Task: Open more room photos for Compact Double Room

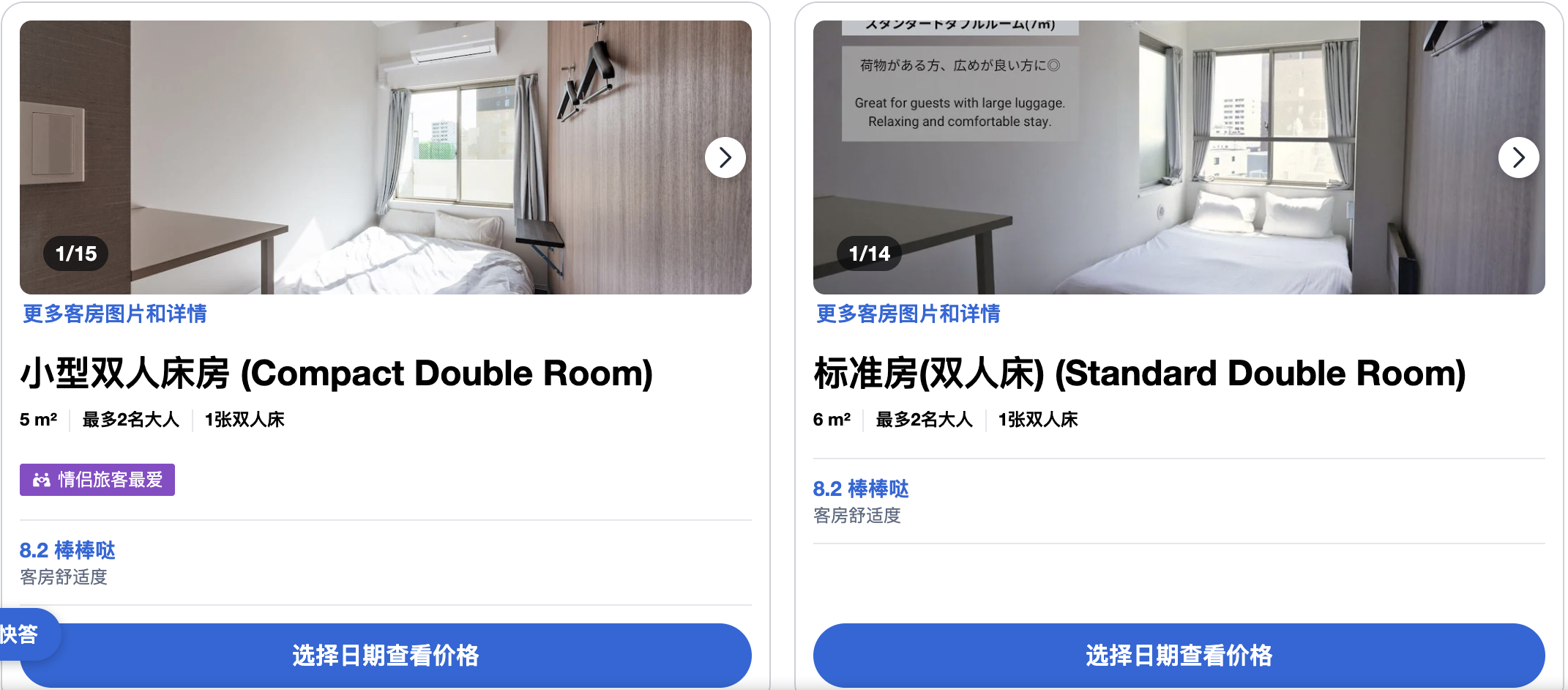Action: click(x=115, y=314)
